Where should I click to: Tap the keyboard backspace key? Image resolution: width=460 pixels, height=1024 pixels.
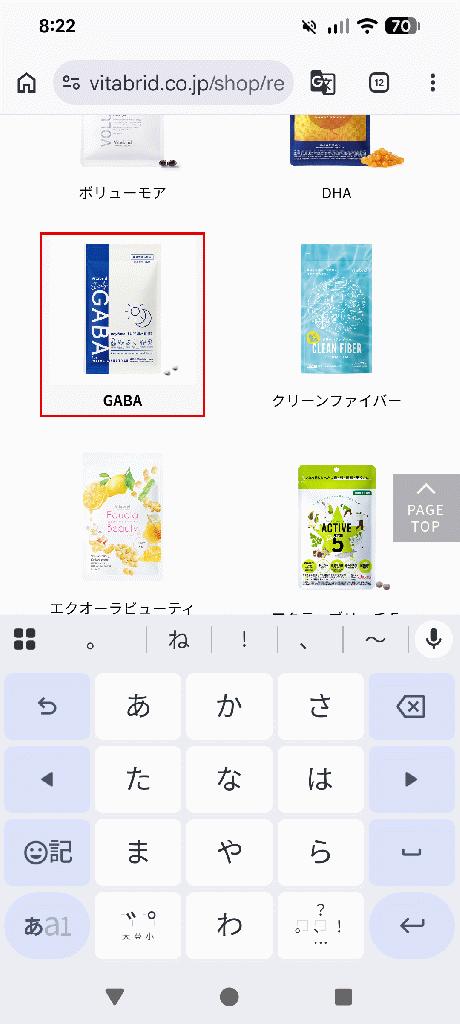(411, 707)
